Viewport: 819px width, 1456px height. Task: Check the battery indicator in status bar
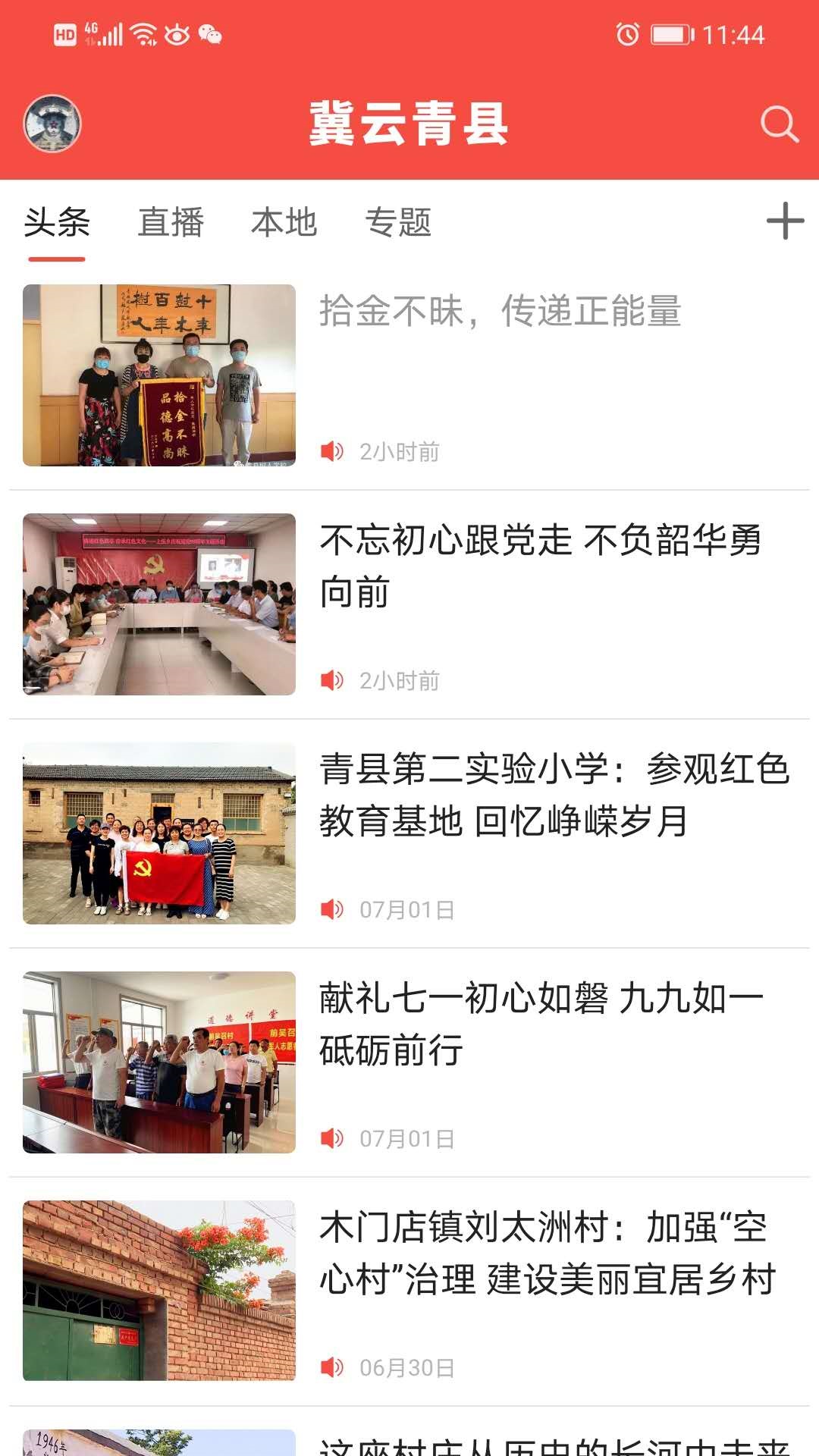[670, 33]
